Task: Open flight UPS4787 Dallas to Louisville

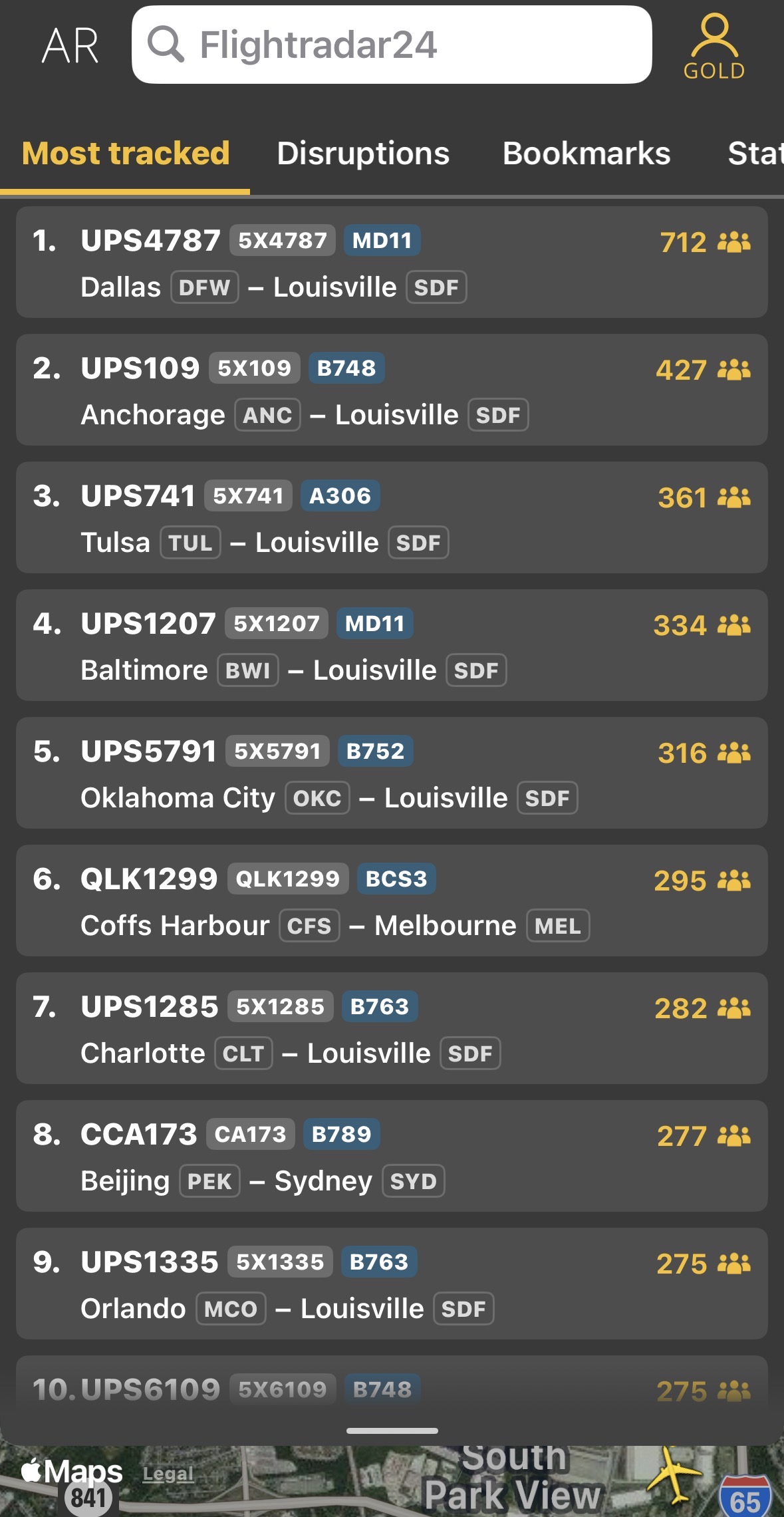Action: [x=391, y=262]
